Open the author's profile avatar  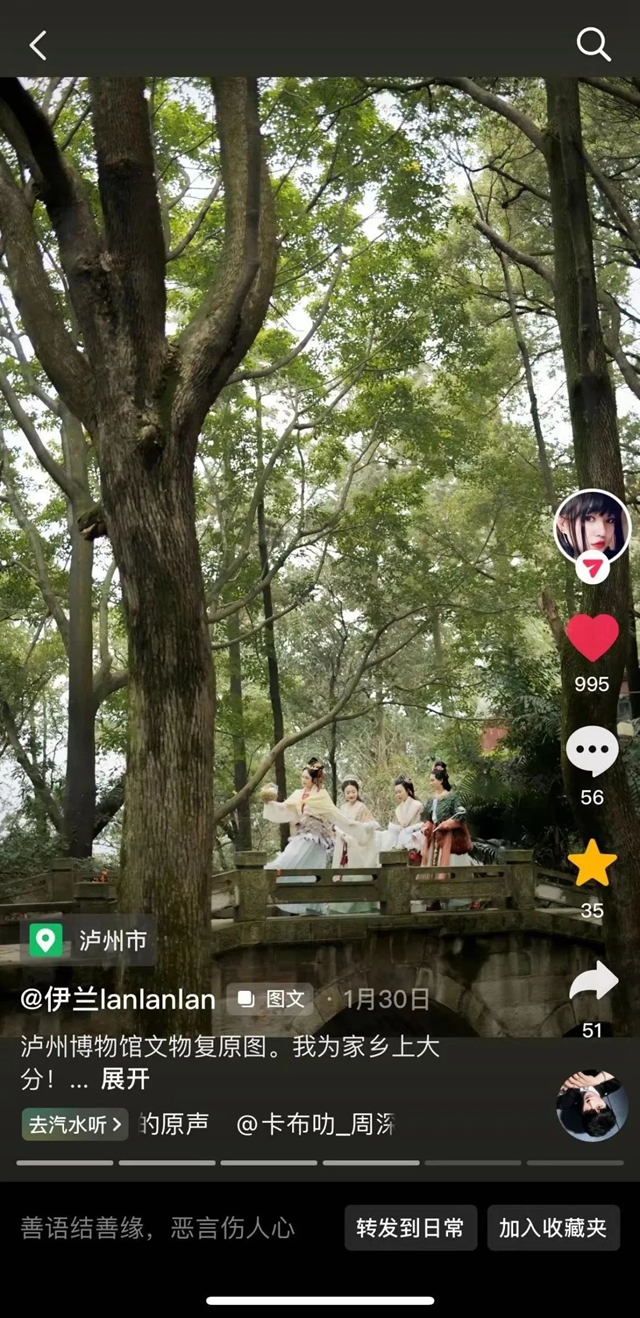pyautogui.click(x=591, y=526)
